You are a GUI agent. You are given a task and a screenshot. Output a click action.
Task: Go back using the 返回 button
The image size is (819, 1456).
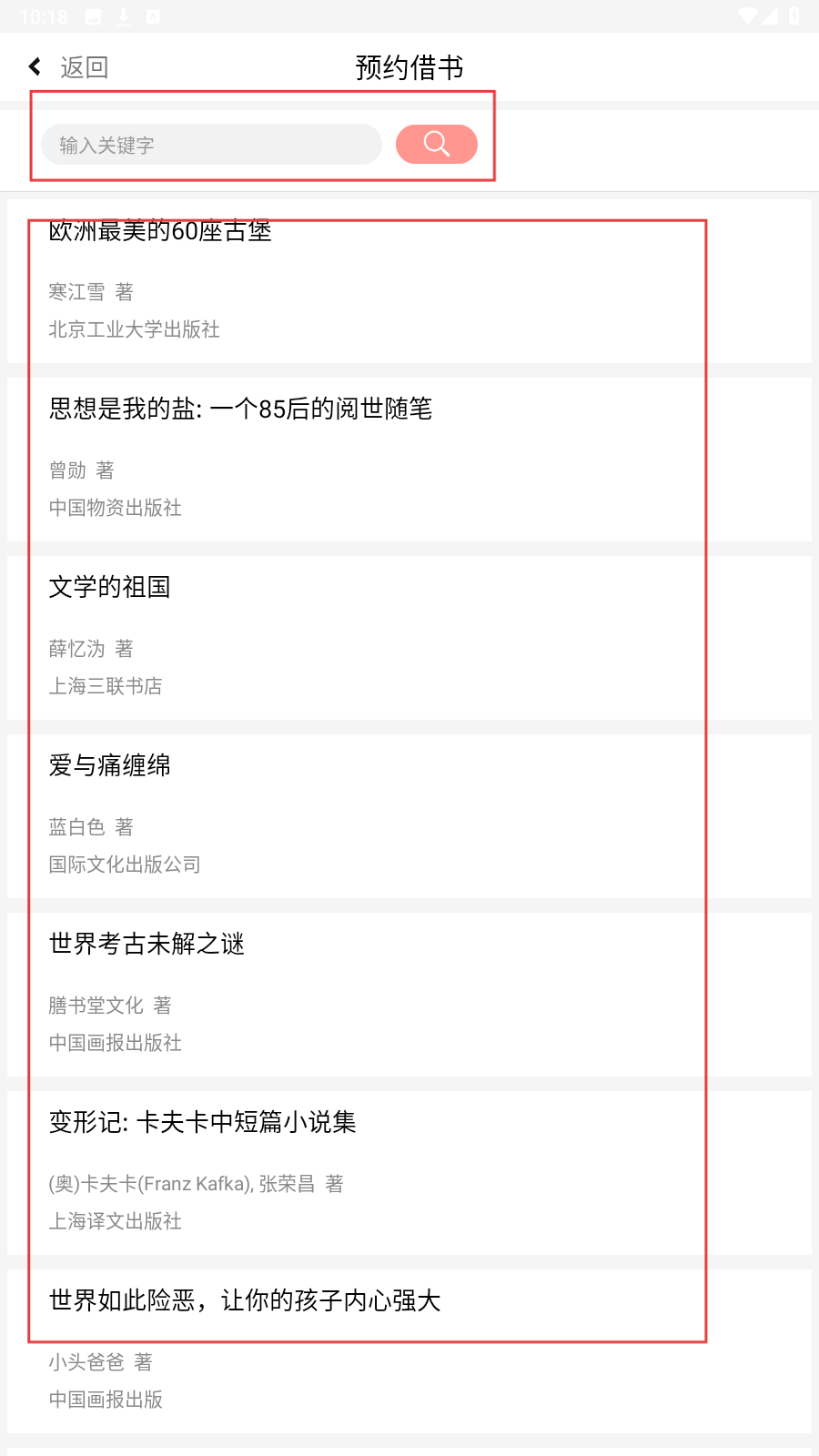pyautogui.click(x=69, y=67)
